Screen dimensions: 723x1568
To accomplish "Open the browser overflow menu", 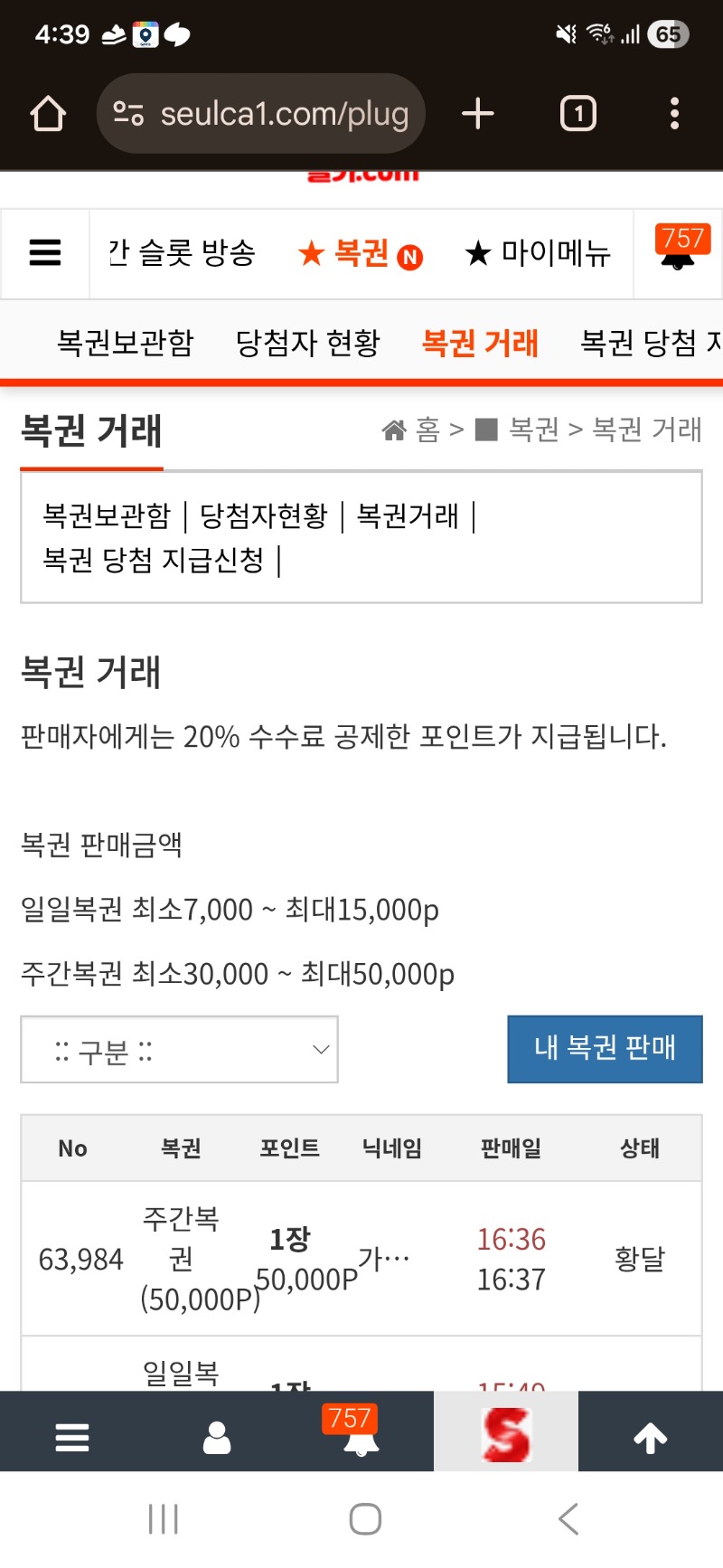I will tap(674, 114).
